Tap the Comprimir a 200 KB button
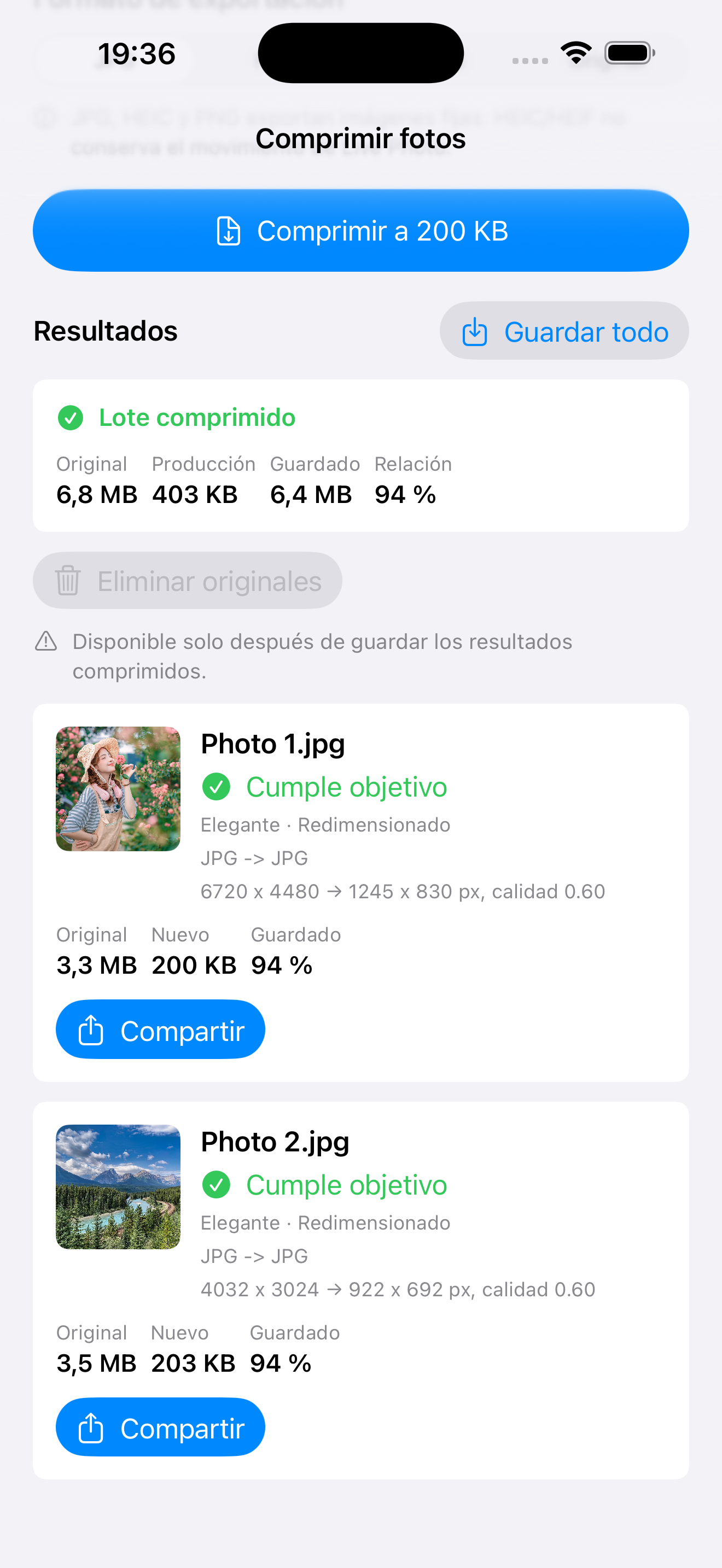The image size is (722, 1568). (361, 231)
